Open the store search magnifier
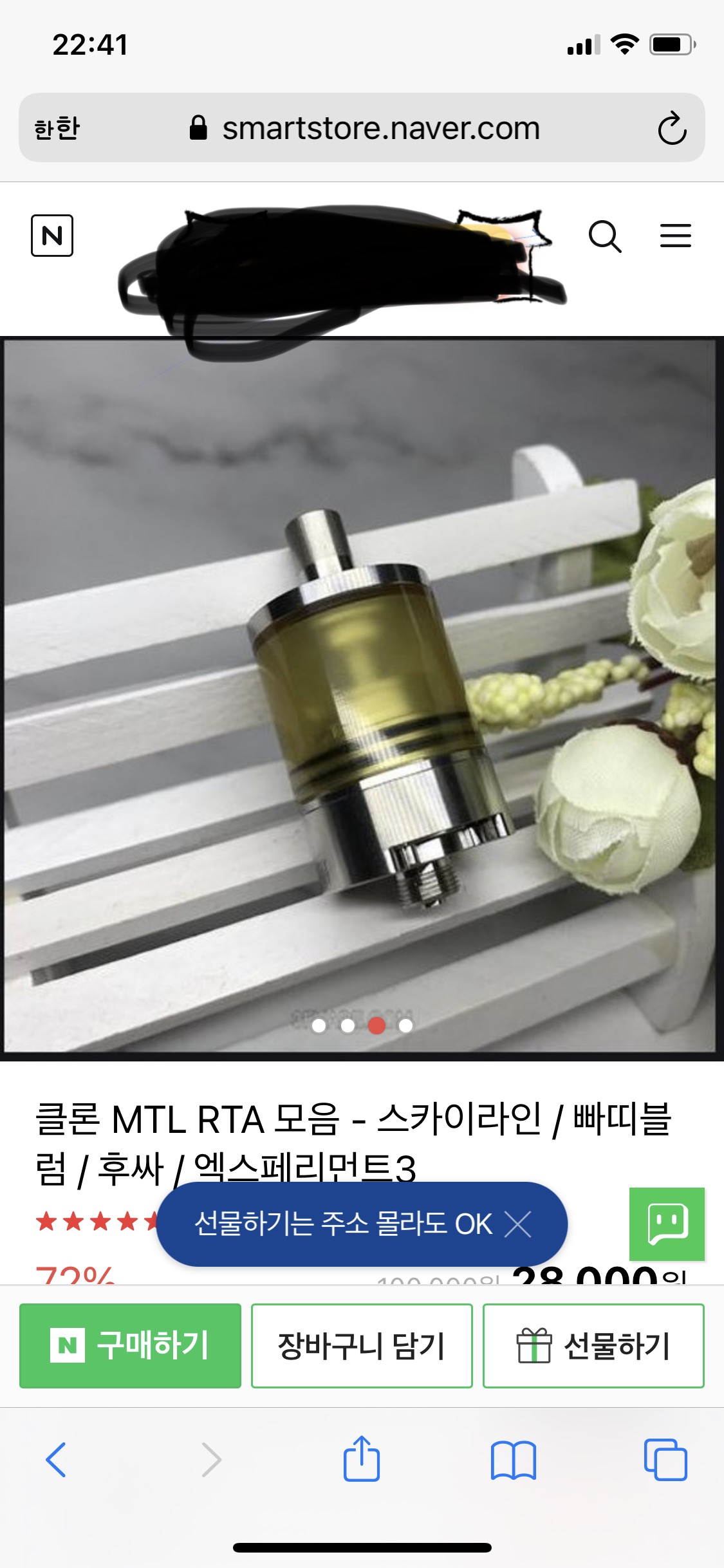 604,236
